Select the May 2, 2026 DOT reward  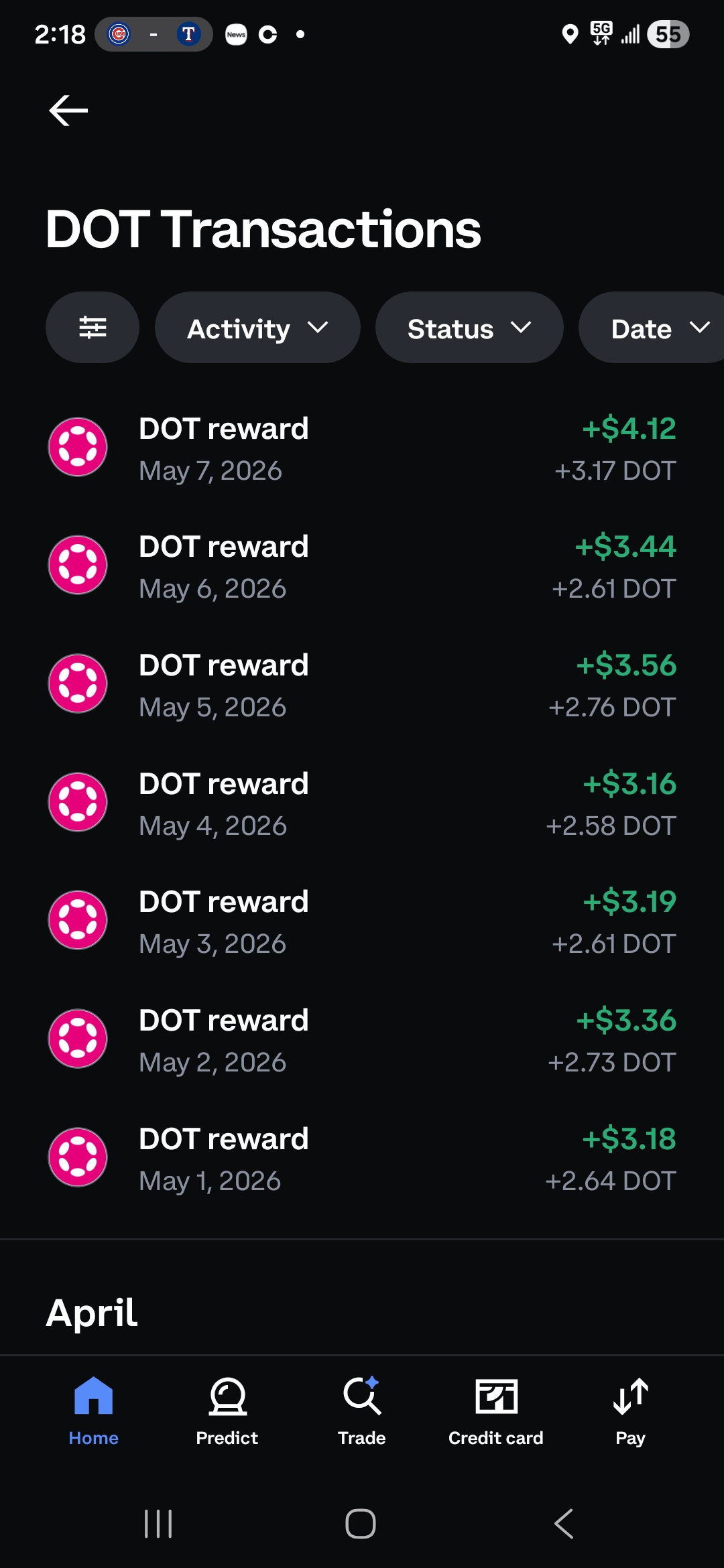tap(362, 1040)
